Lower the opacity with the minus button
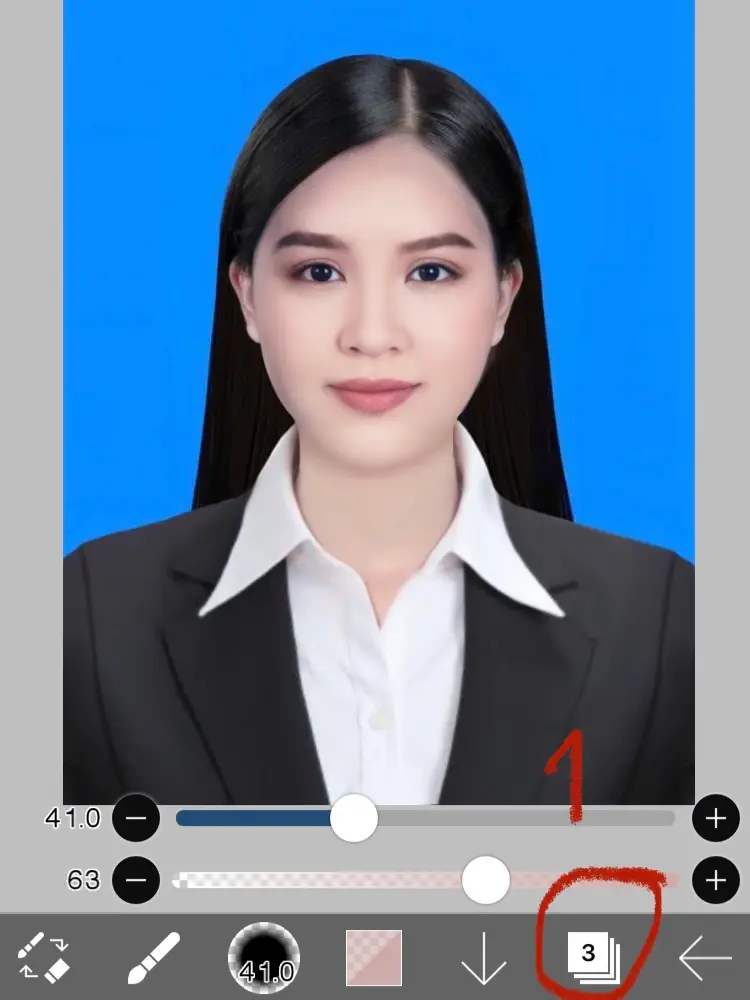Image resolution: width=750 pixels, height=1000 pixels. tap(136, 880)
